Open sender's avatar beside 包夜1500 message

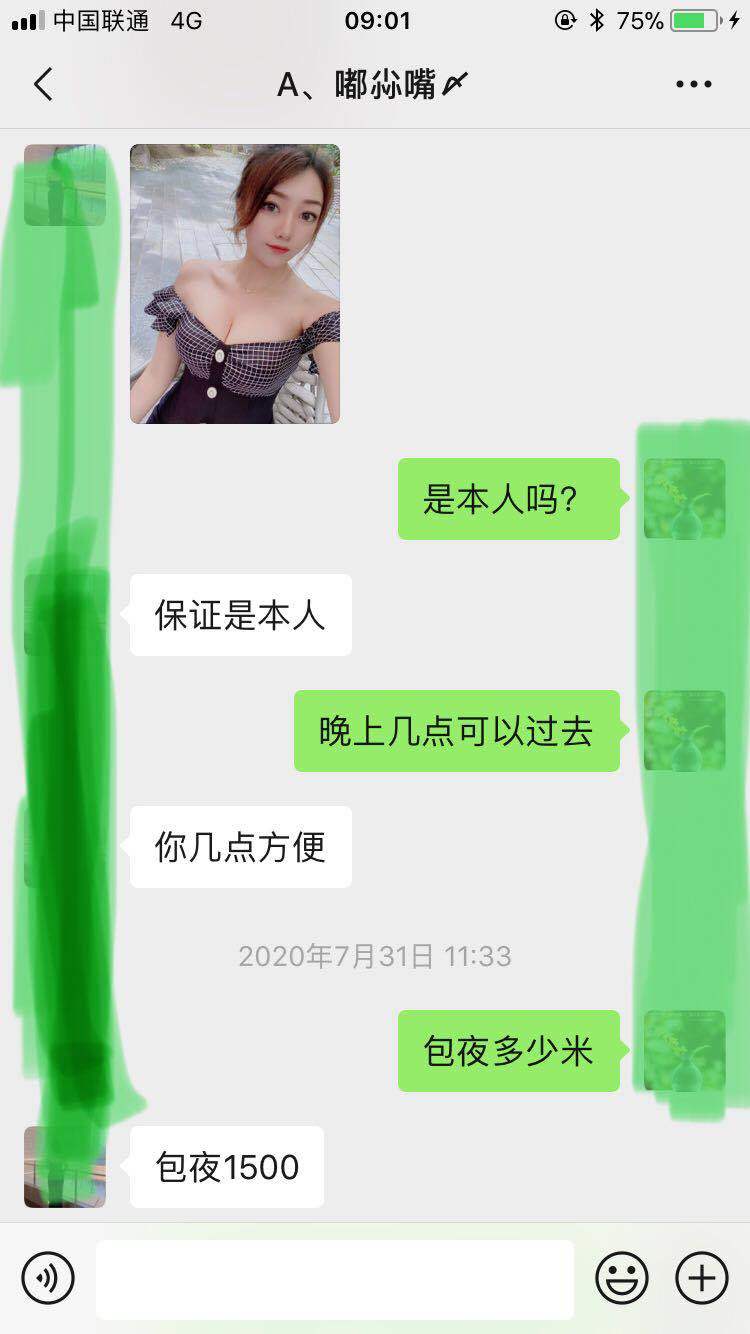(x=65, y=1167)
